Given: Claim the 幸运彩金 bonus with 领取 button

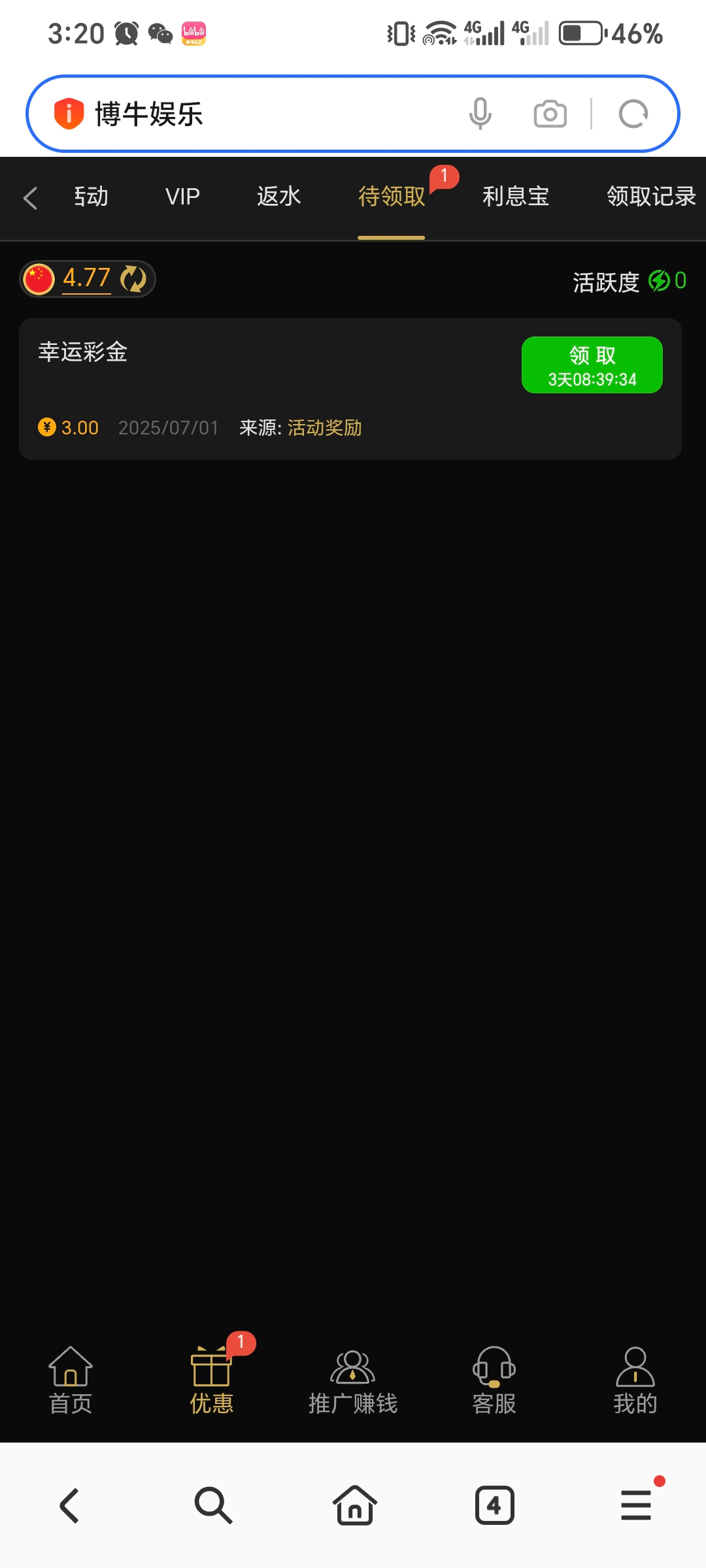Looking at the screenshot, I should coord(592,365).
